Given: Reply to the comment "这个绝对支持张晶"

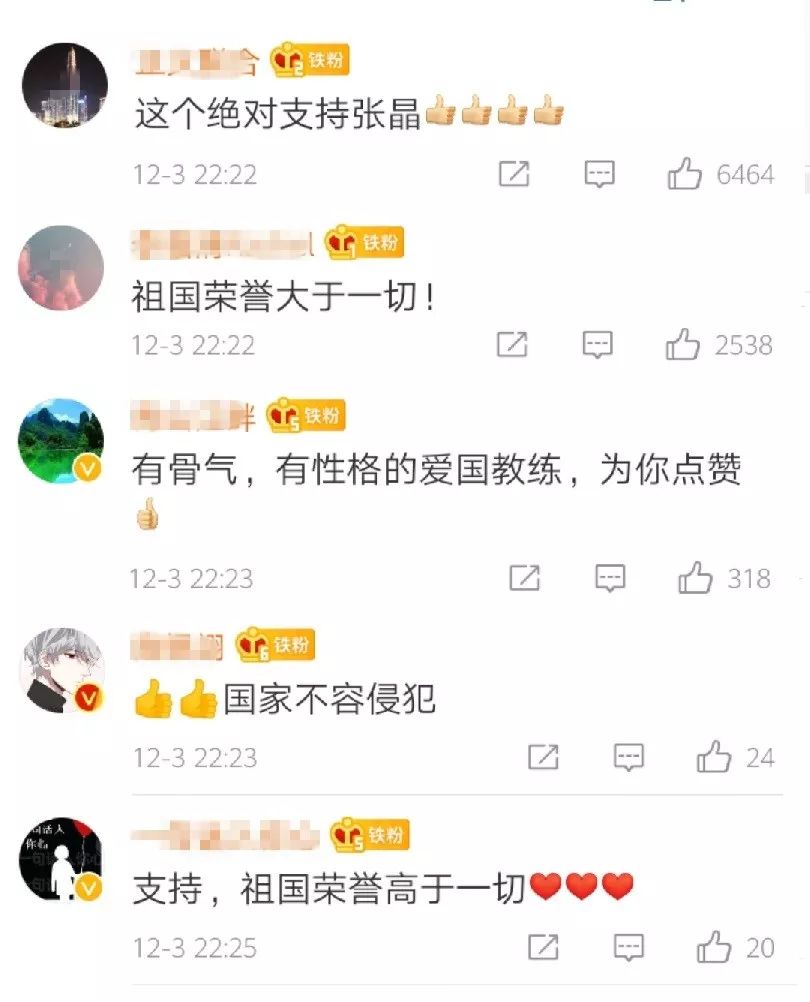Looking at the screenshot, I should (599, 175).
